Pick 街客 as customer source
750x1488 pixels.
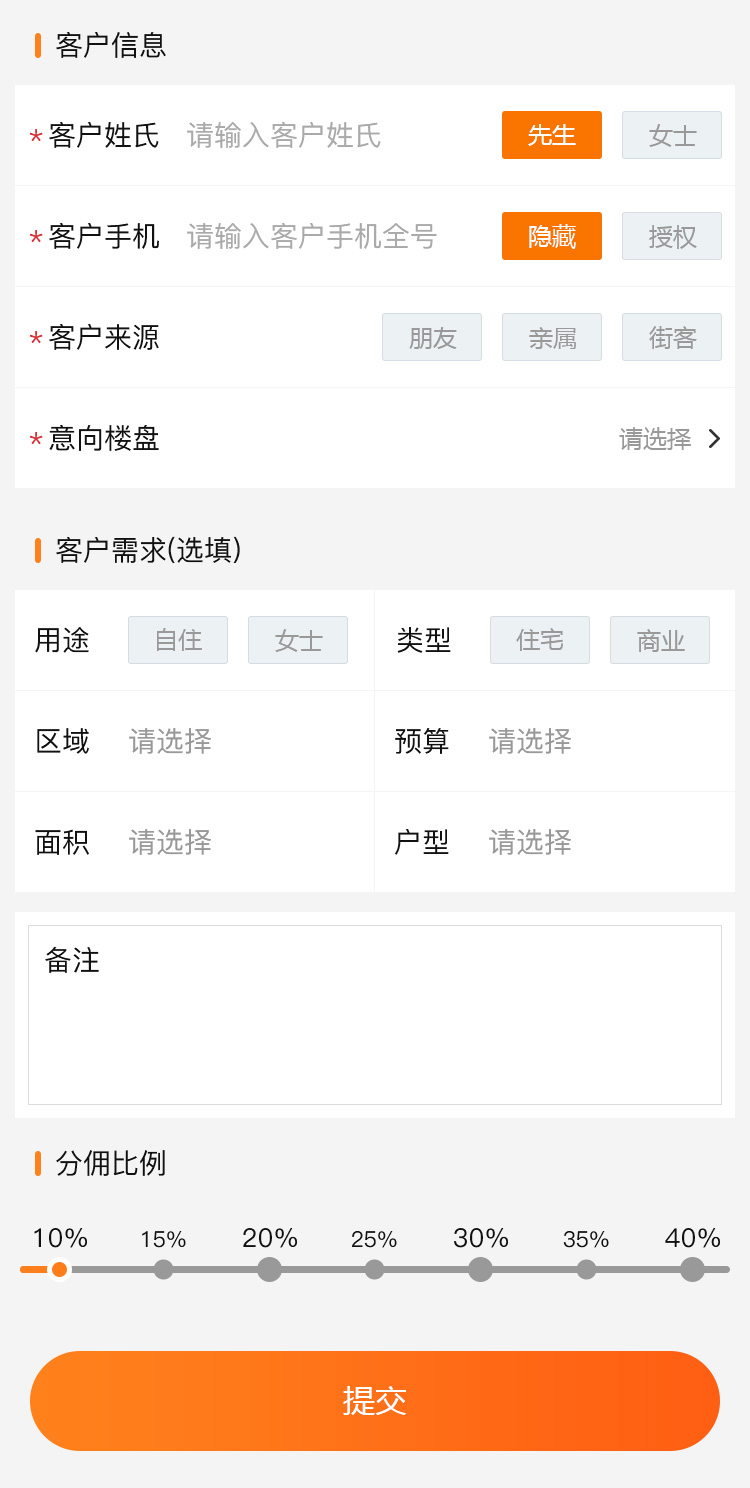[672, 337]
